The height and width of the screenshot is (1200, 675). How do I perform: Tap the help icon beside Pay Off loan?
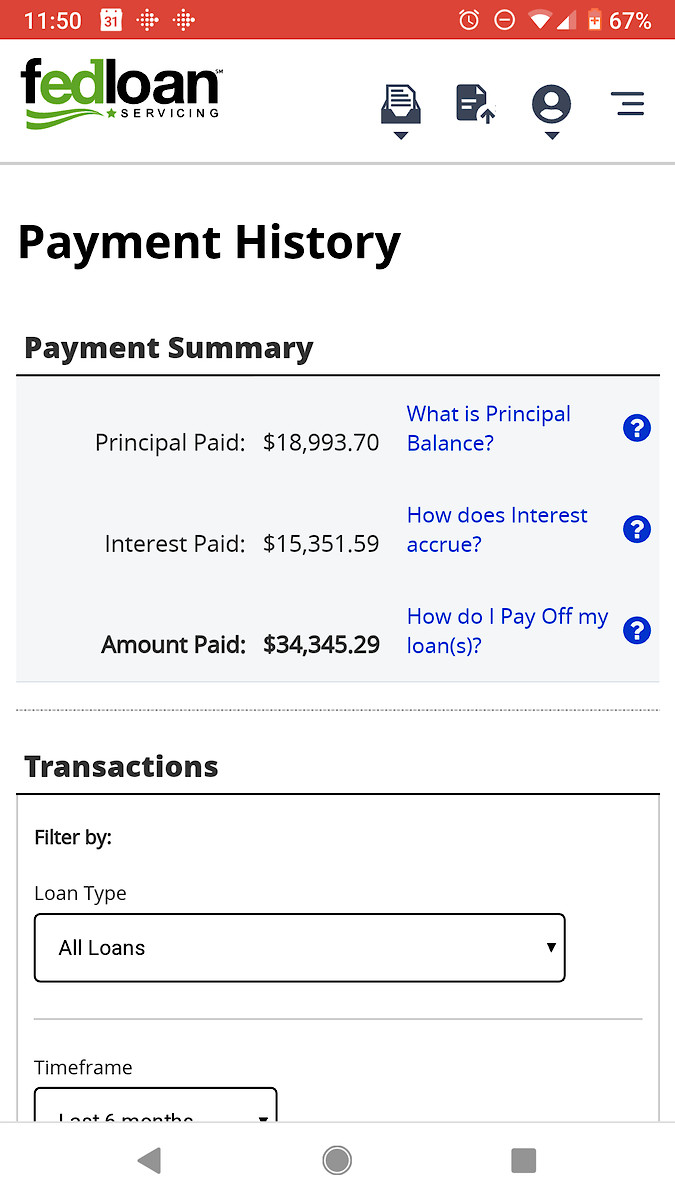coord(637,630)
